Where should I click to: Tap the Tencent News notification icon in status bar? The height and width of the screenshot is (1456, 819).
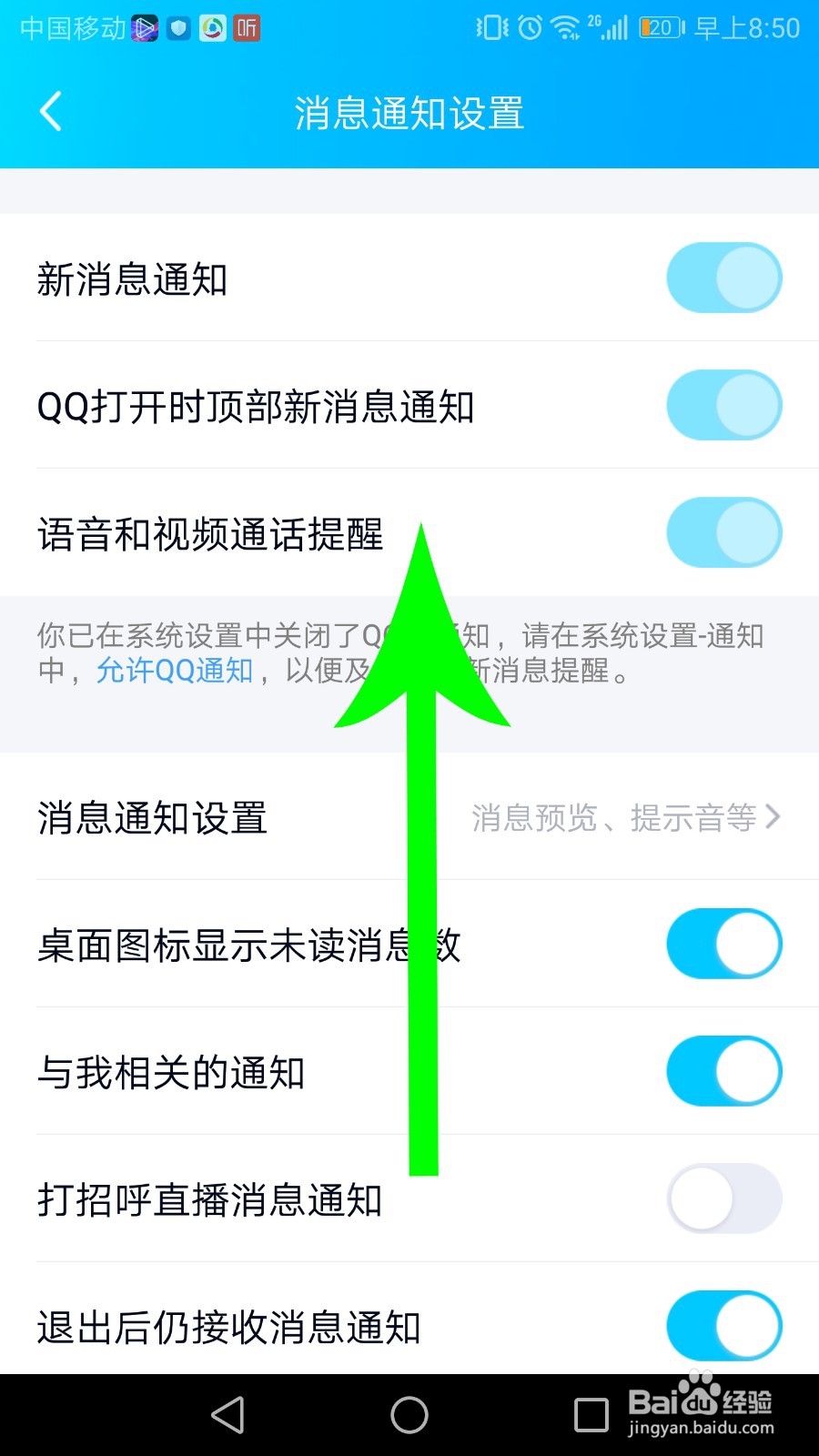coord(212,28)
